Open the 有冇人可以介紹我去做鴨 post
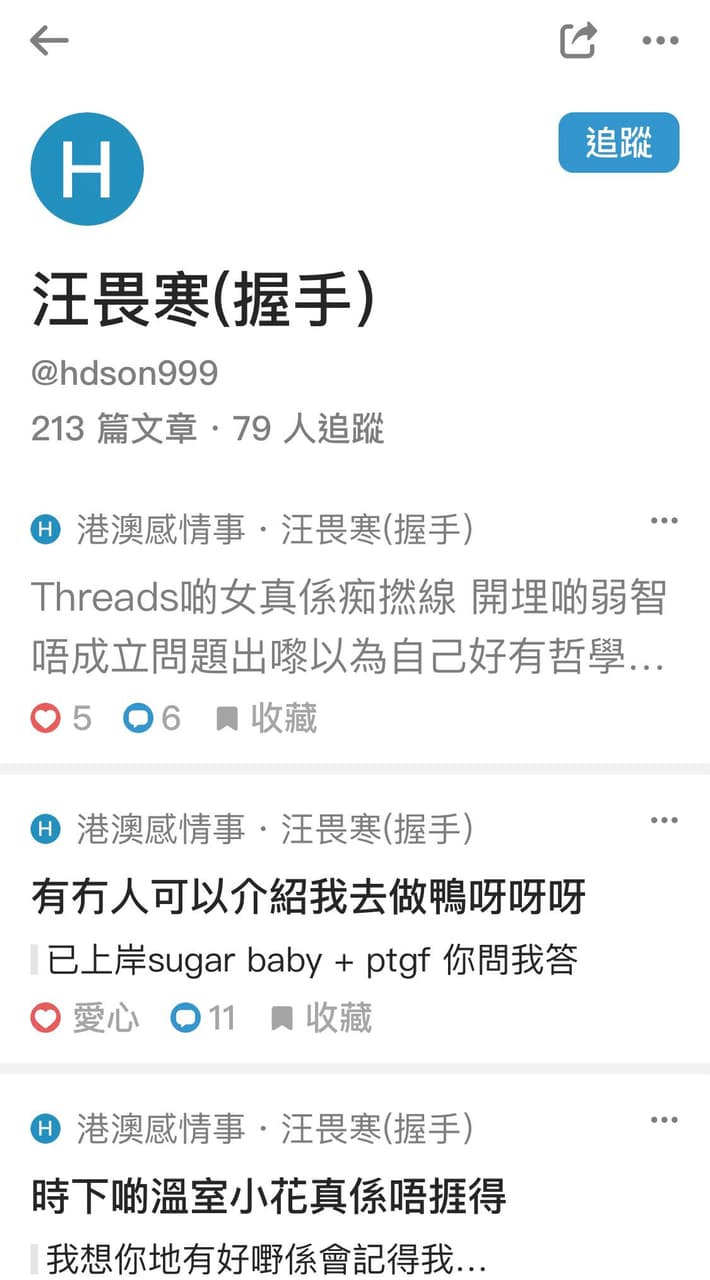The image size is (710, 1280). tap(308, 897)
